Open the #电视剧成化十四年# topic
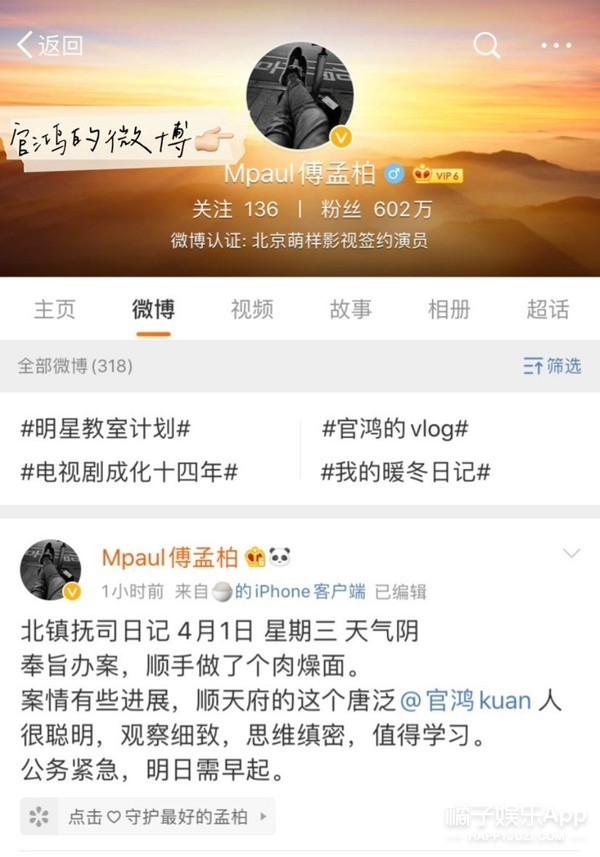Screen dimensions: 600x857 (x=130, y=472)
